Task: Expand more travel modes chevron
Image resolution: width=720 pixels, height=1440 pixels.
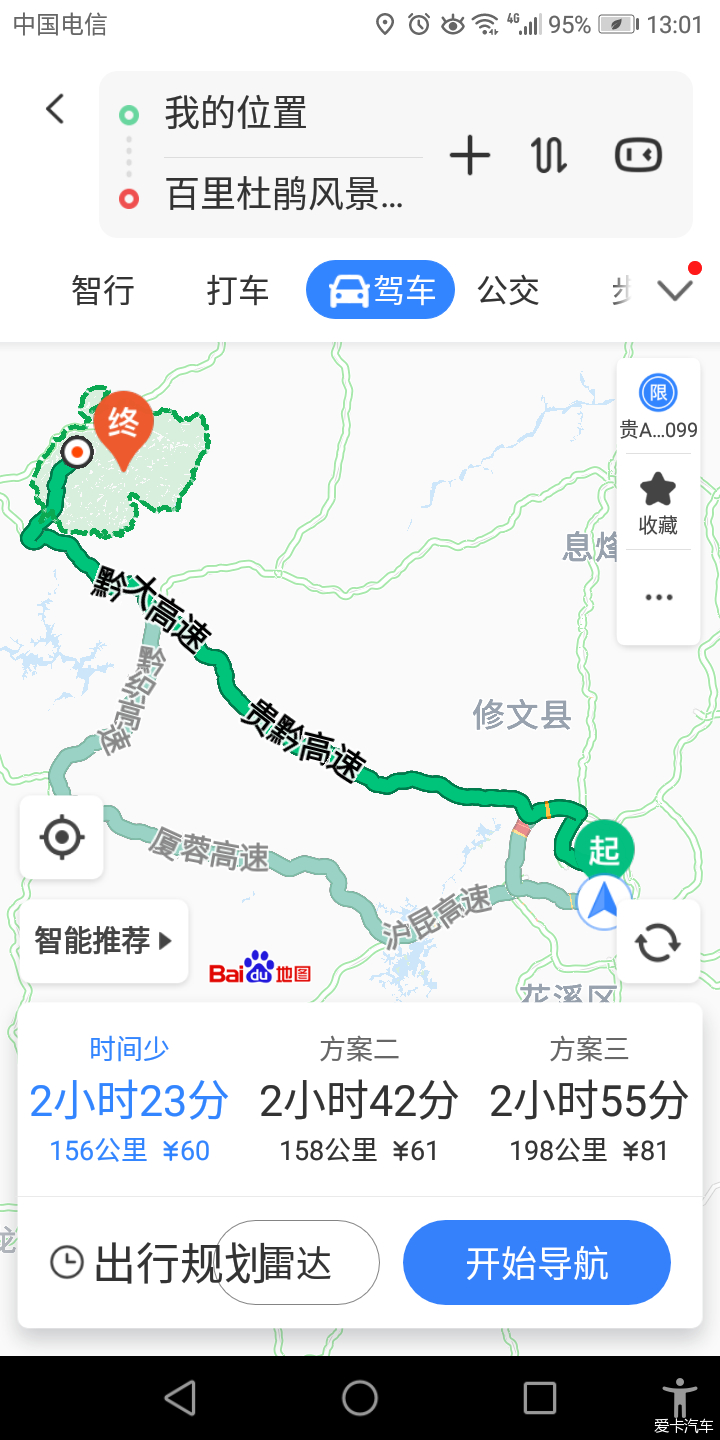Action: [x=675, y=291]
